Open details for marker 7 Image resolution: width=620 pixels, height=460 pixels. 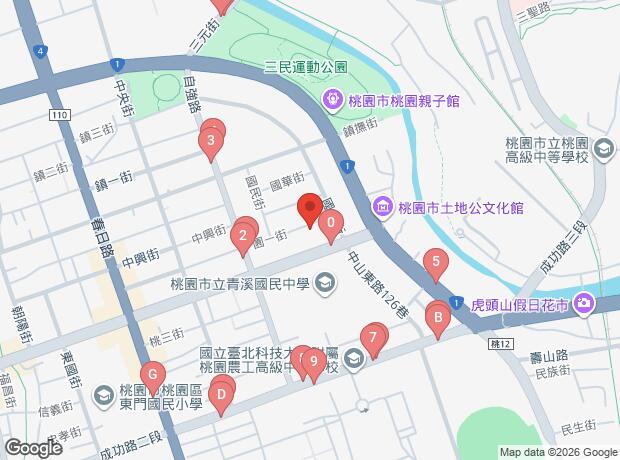[373, 339]
